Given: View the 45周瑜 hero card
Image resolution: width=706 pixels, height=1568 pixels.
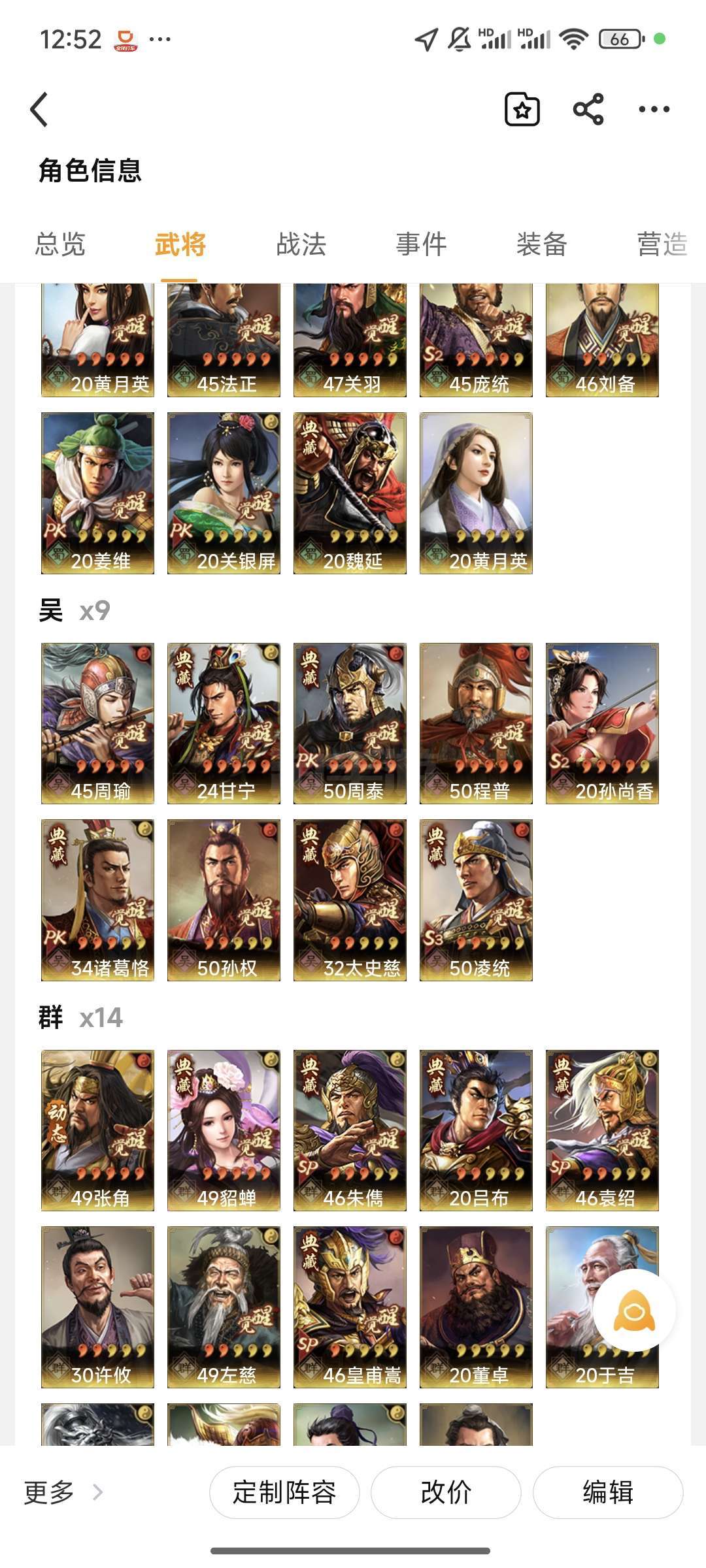Looking at the screenshot, I should [x=97, y=723].
